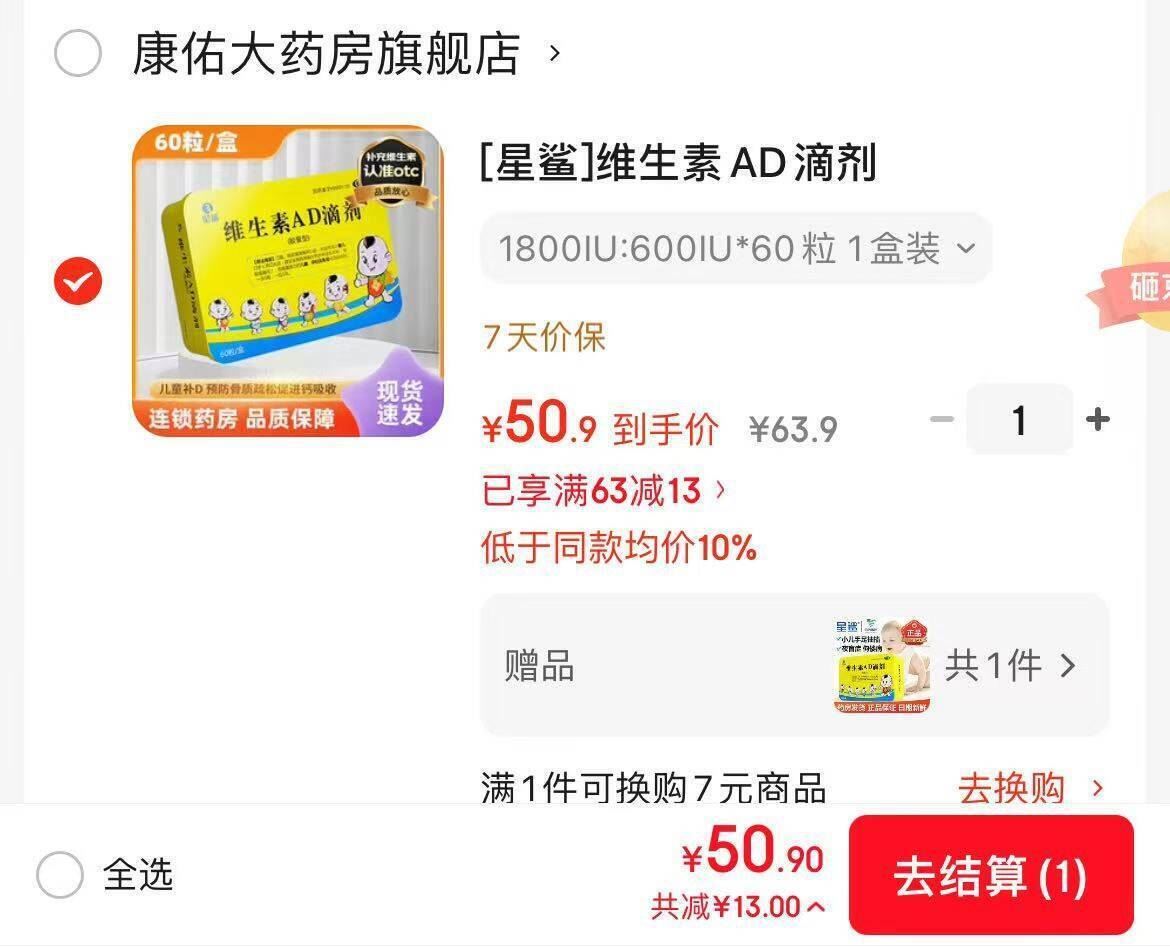This screenshot has height=947, width=1170.
Task: Go to 去换购 add-on deals
Action: (x=1030, y=789)
